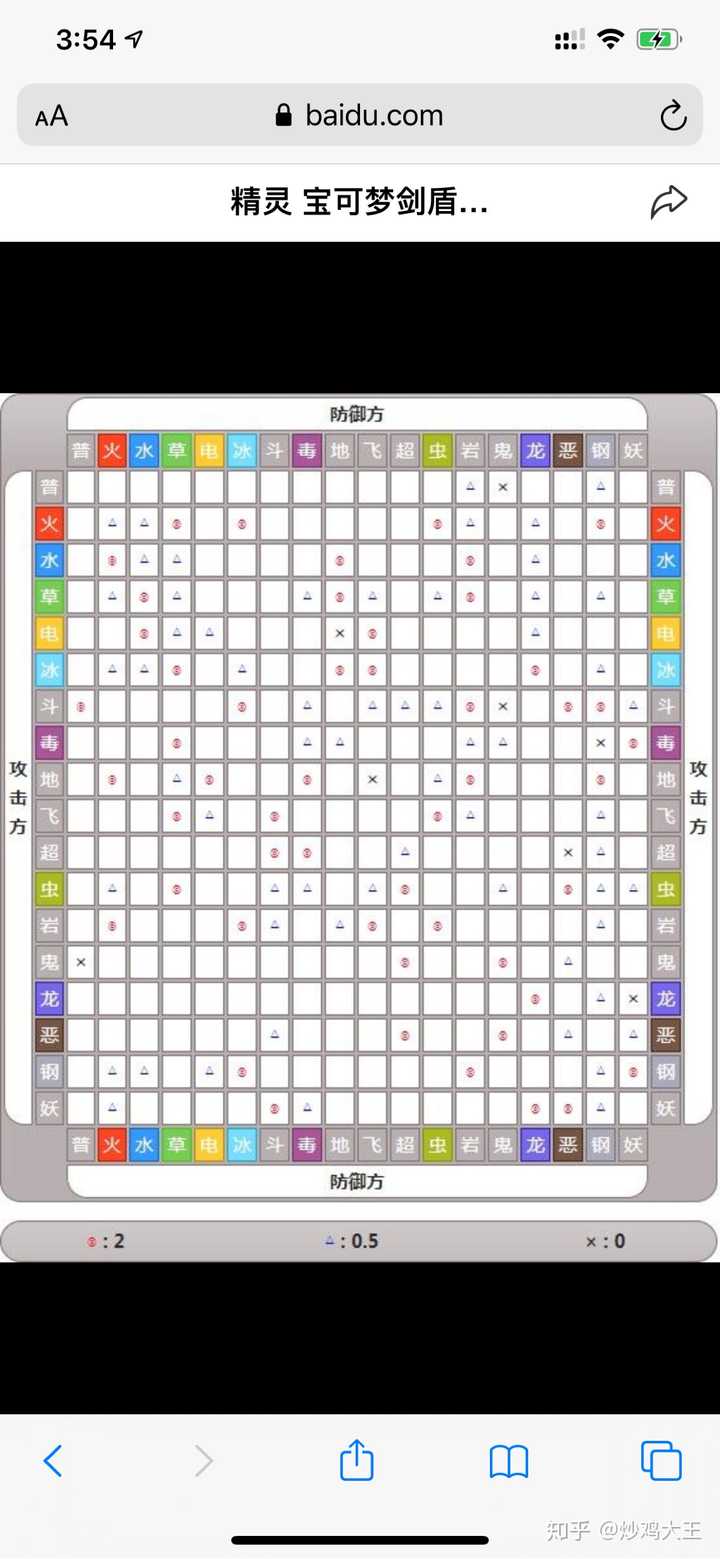Open the Safari share sheet
Viewport: 720px width, 1559px height.
[356, 1461]
